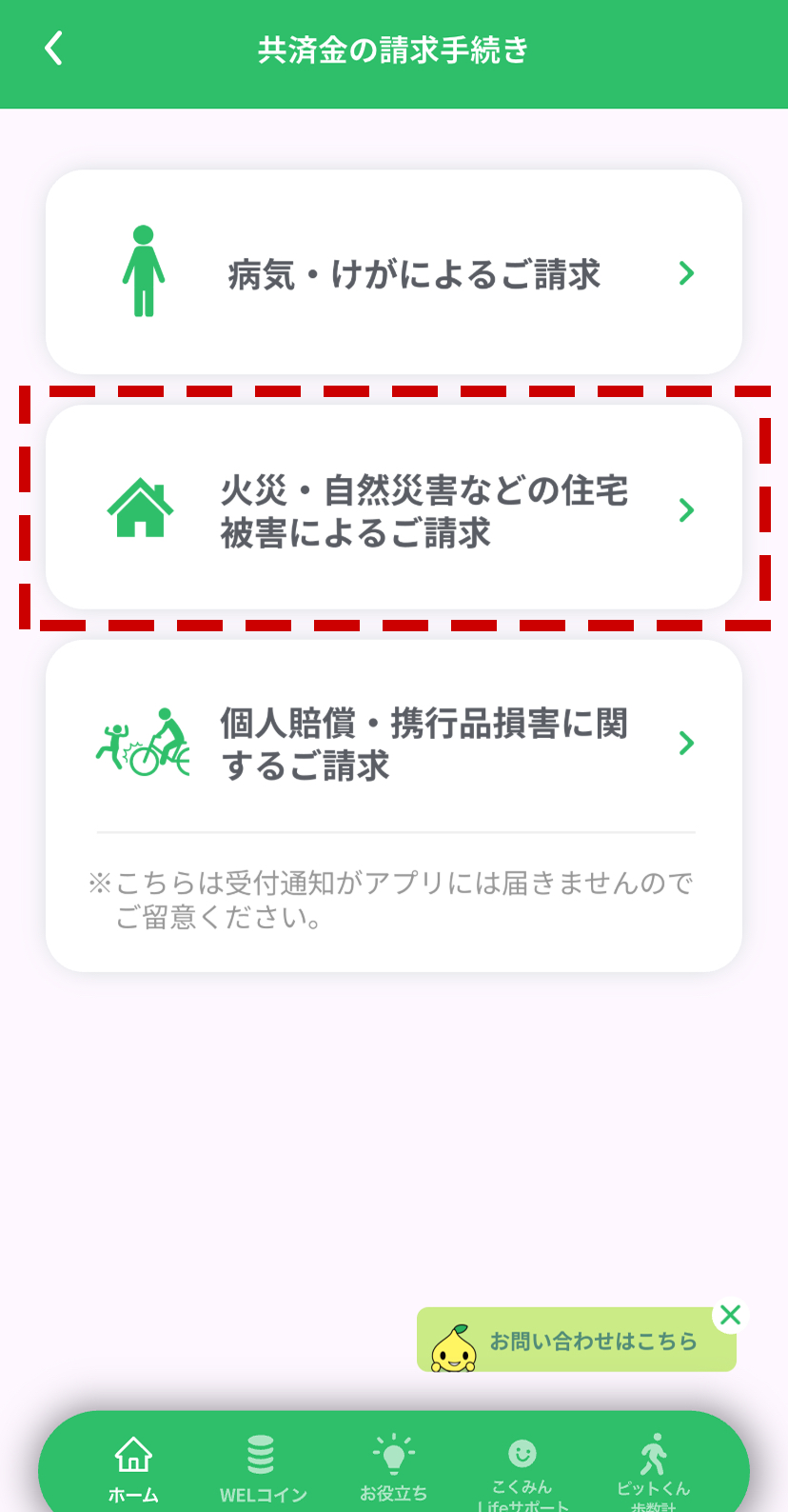Open the WELコイン tab
Viewport: 788px width, 1512px height.
263,1469
